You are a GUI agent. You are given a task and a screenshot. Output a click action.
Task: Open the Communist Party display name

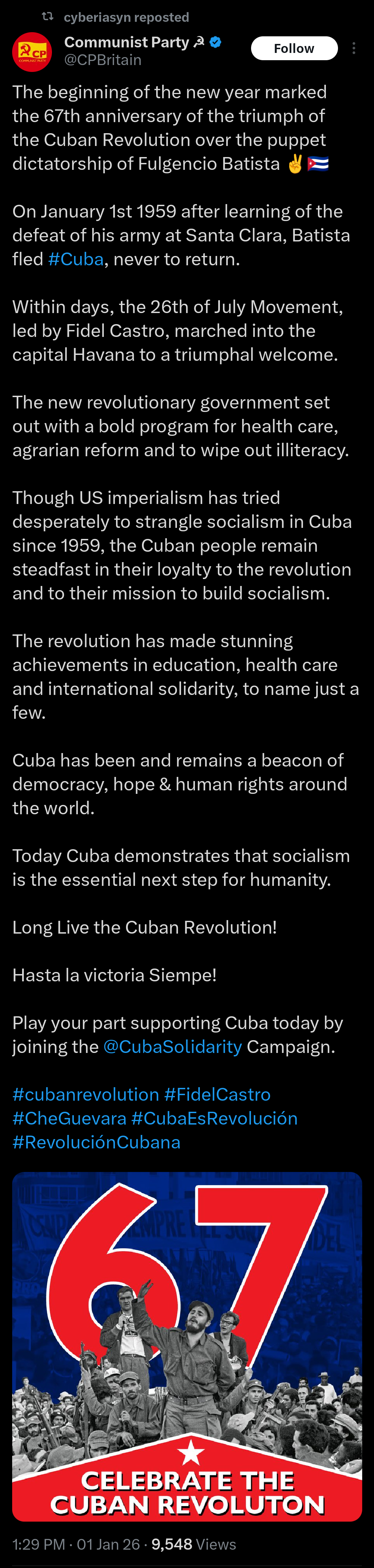click(x=127, y=42)
